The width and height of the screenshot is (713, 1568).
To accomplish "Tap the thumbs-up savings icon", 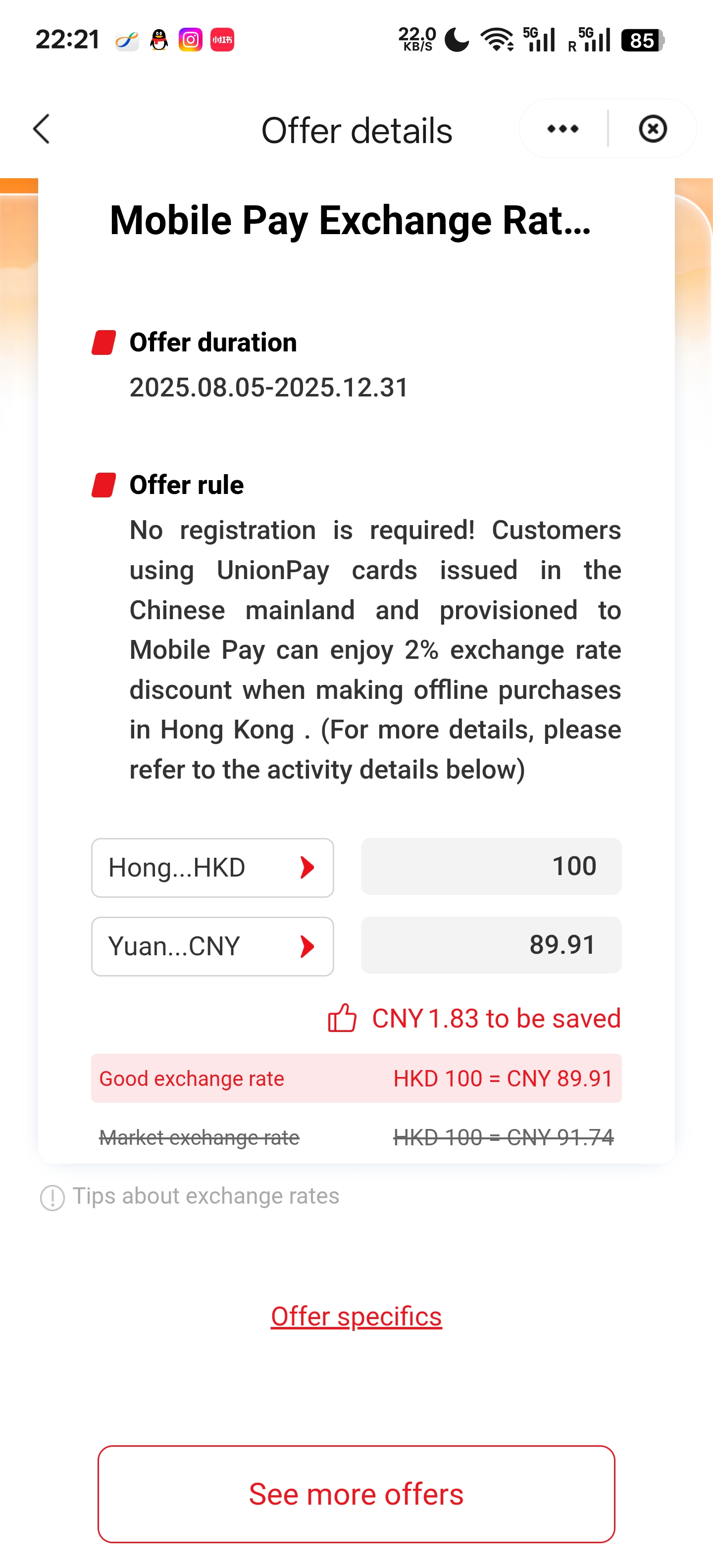I will [x=343, y=1017].
